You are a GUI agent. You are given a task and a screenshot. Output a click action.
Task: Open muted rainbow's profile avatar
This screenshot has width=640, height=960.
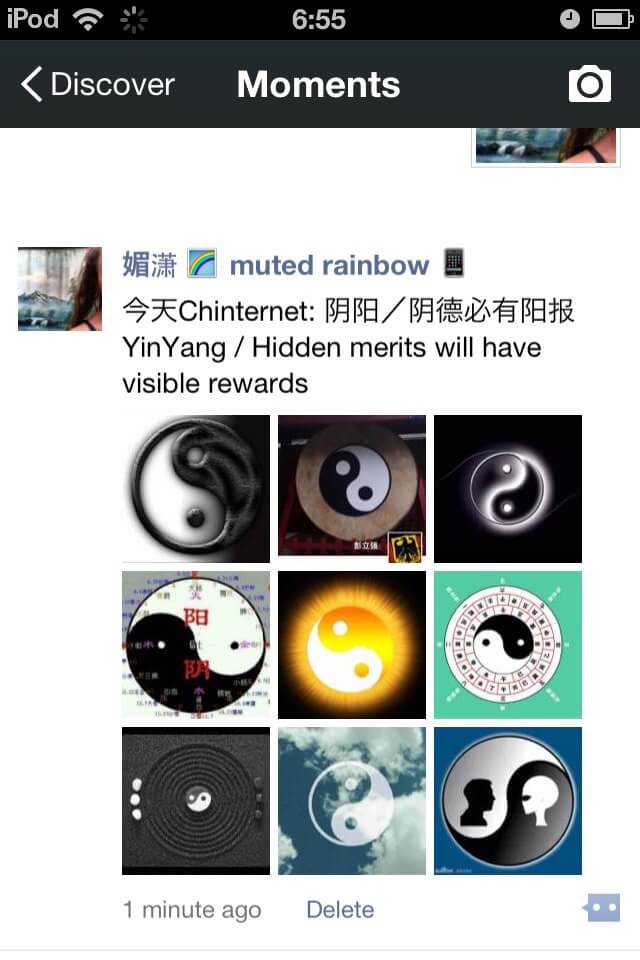coord(60,289)
